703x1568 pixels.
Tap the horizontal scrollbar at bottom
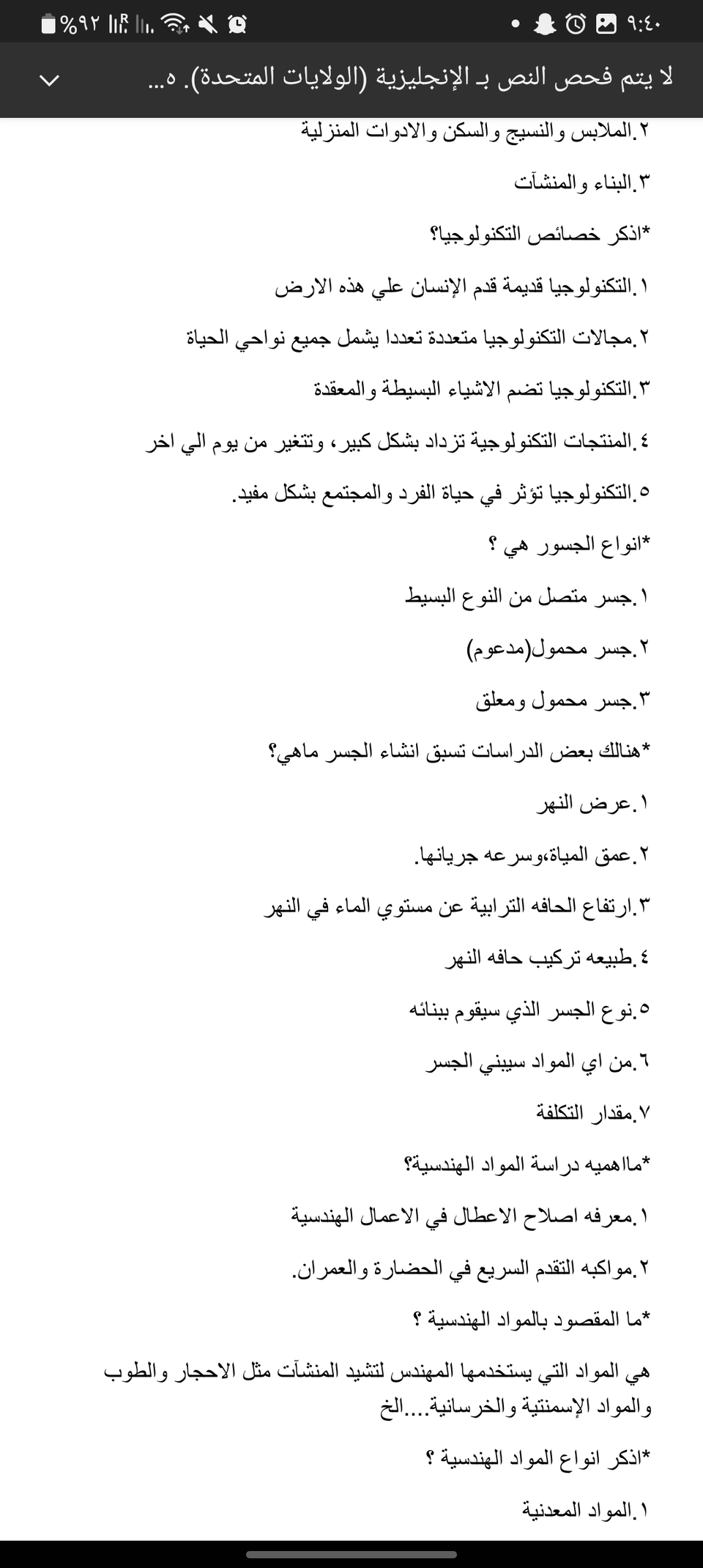coord(351,1555)
